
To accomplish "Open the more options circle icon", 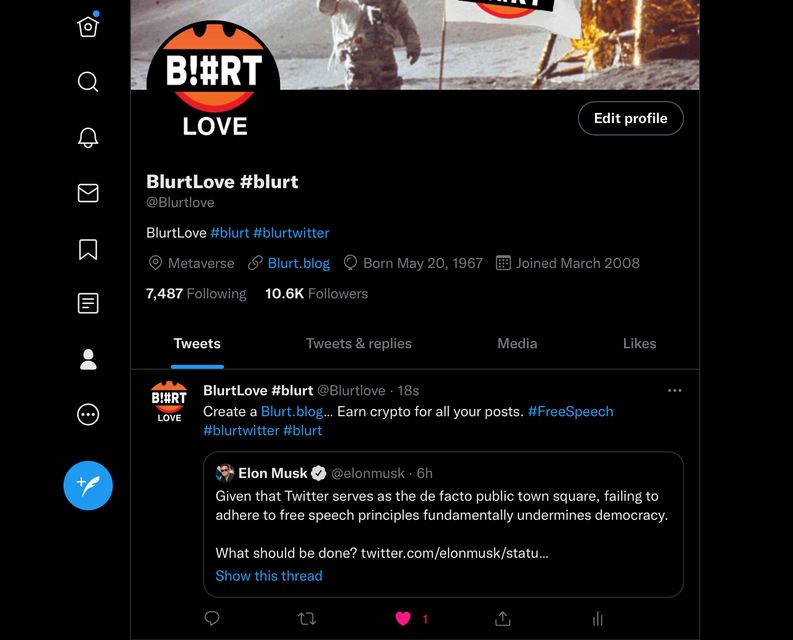I will click(x=88, y=414).
